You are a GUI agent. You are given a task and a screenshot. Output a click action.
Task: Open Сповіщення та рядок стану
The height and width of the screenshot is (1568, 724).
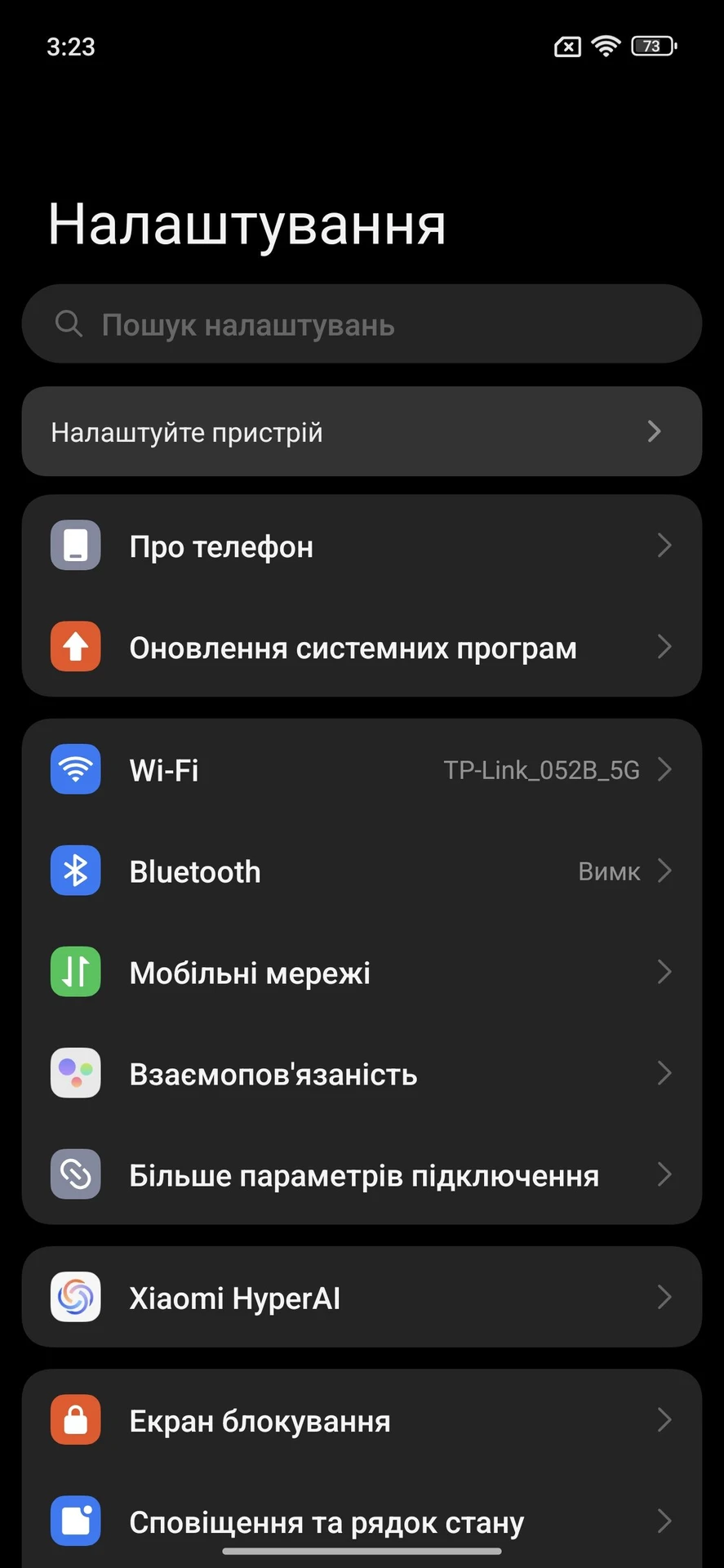[362, 1521]
